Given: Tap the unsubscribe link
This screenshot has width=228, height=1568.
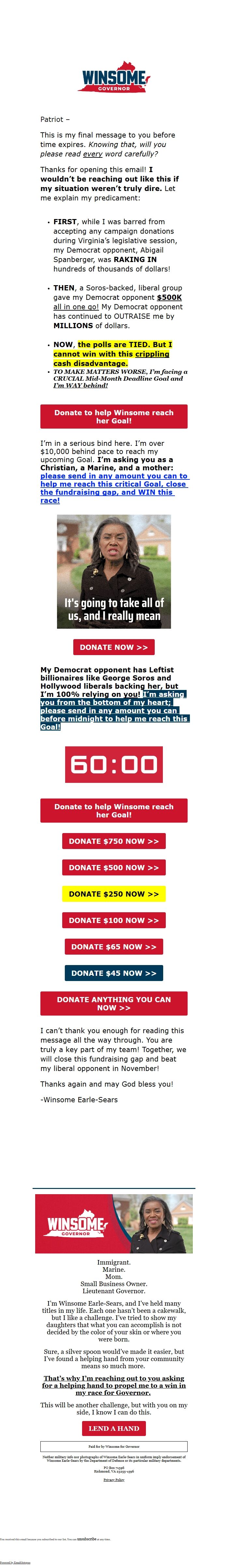Looking at the screenshot, I should coord(86,1539).
